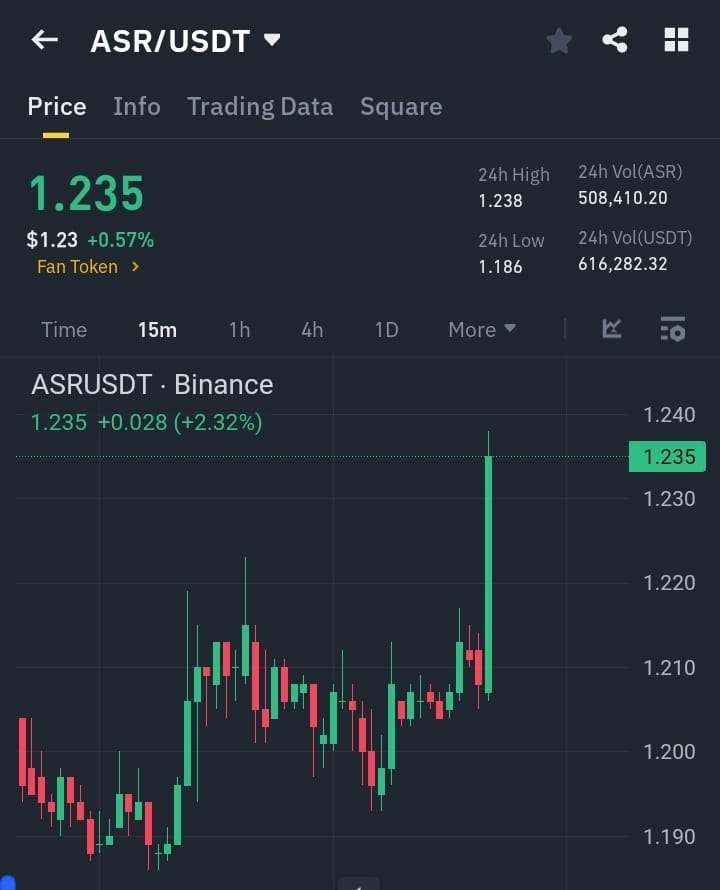Viewport: 720px width, 890px height.
Task: Open the ASR/USDT pair selector dropdown
Action: [270, 40]
